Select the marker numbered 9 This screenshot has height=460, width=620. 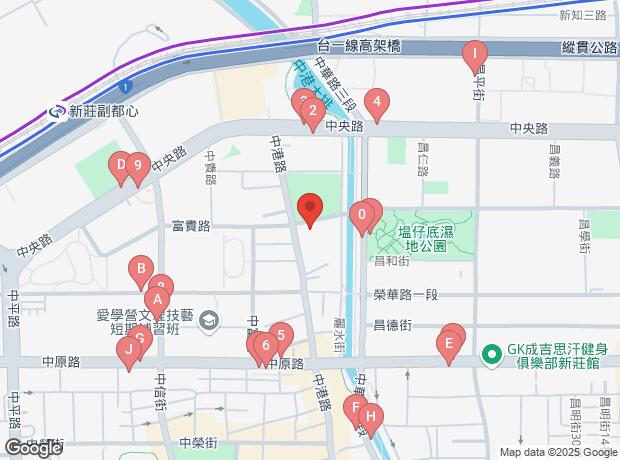tap(138, 165)
